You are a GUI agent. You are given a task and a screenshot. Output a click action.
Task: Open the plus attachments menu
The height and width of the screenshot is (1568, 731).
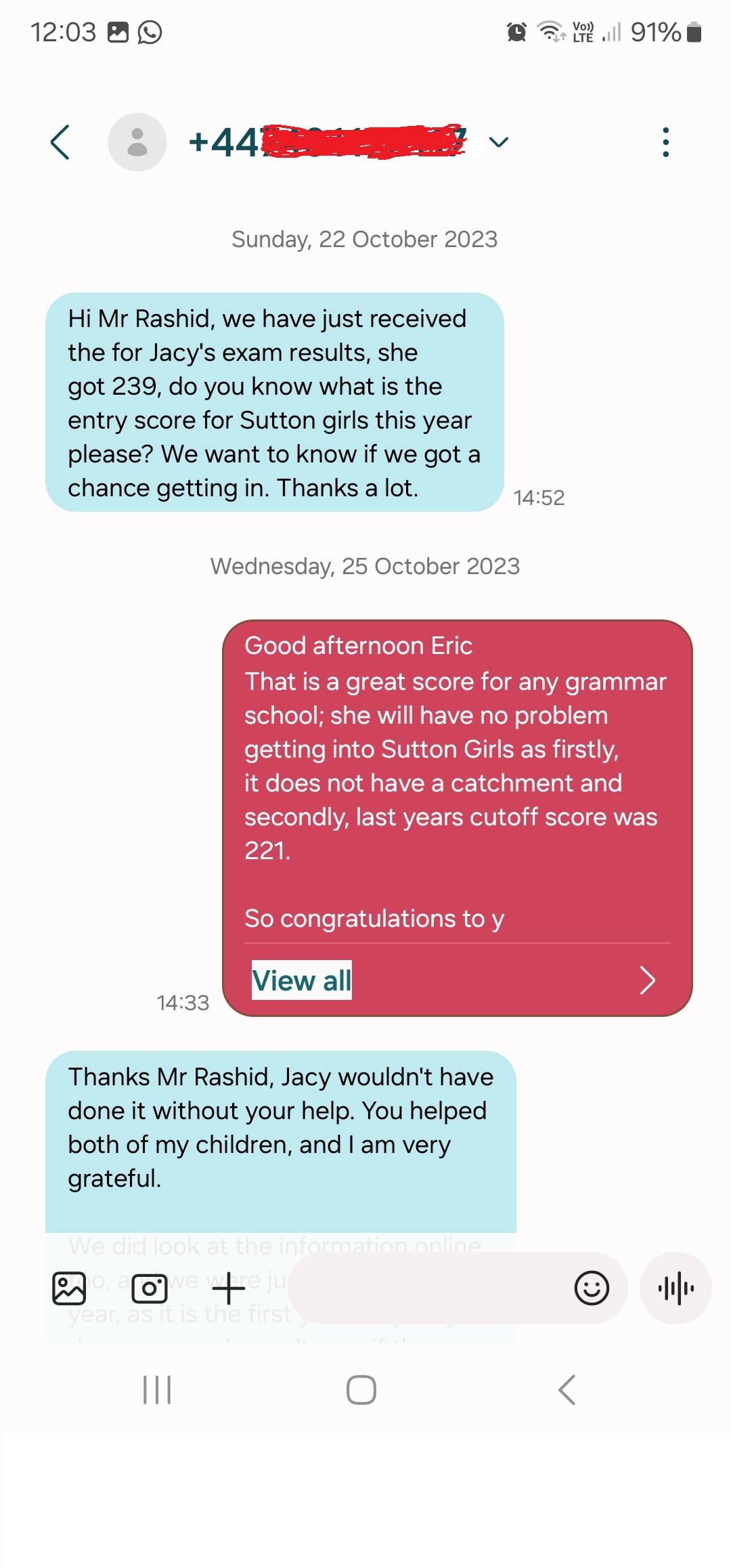click(229, 1288)
